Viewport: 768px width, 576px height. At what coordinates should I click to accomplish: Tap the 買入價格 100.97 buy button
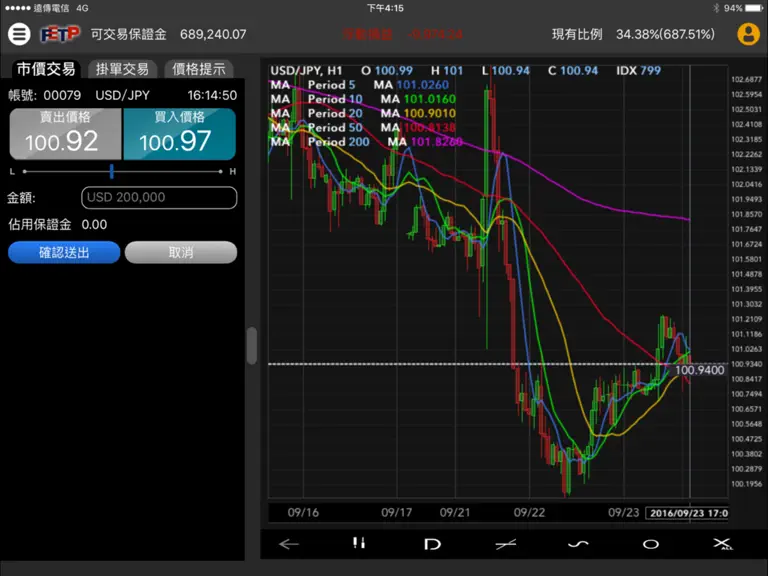coord(179,134)
